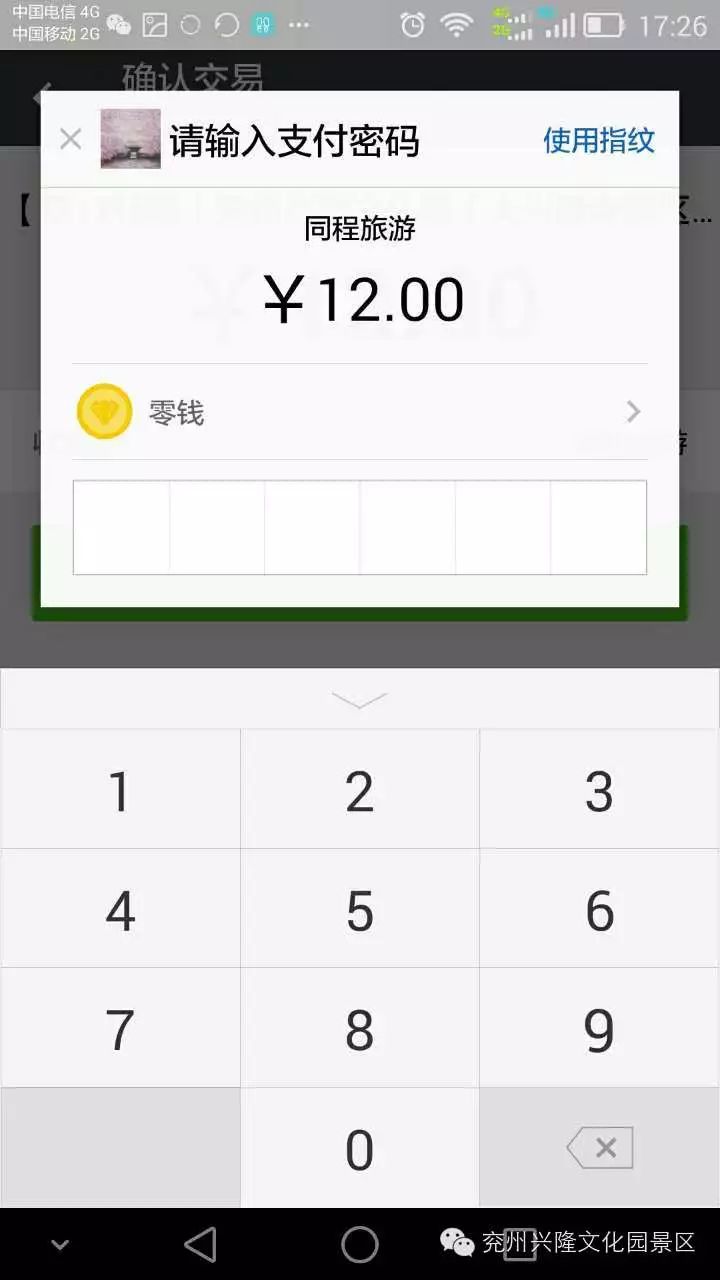Enter digit 4 on the keypad
Viewport: 720px width, 1280px height.
120,909
